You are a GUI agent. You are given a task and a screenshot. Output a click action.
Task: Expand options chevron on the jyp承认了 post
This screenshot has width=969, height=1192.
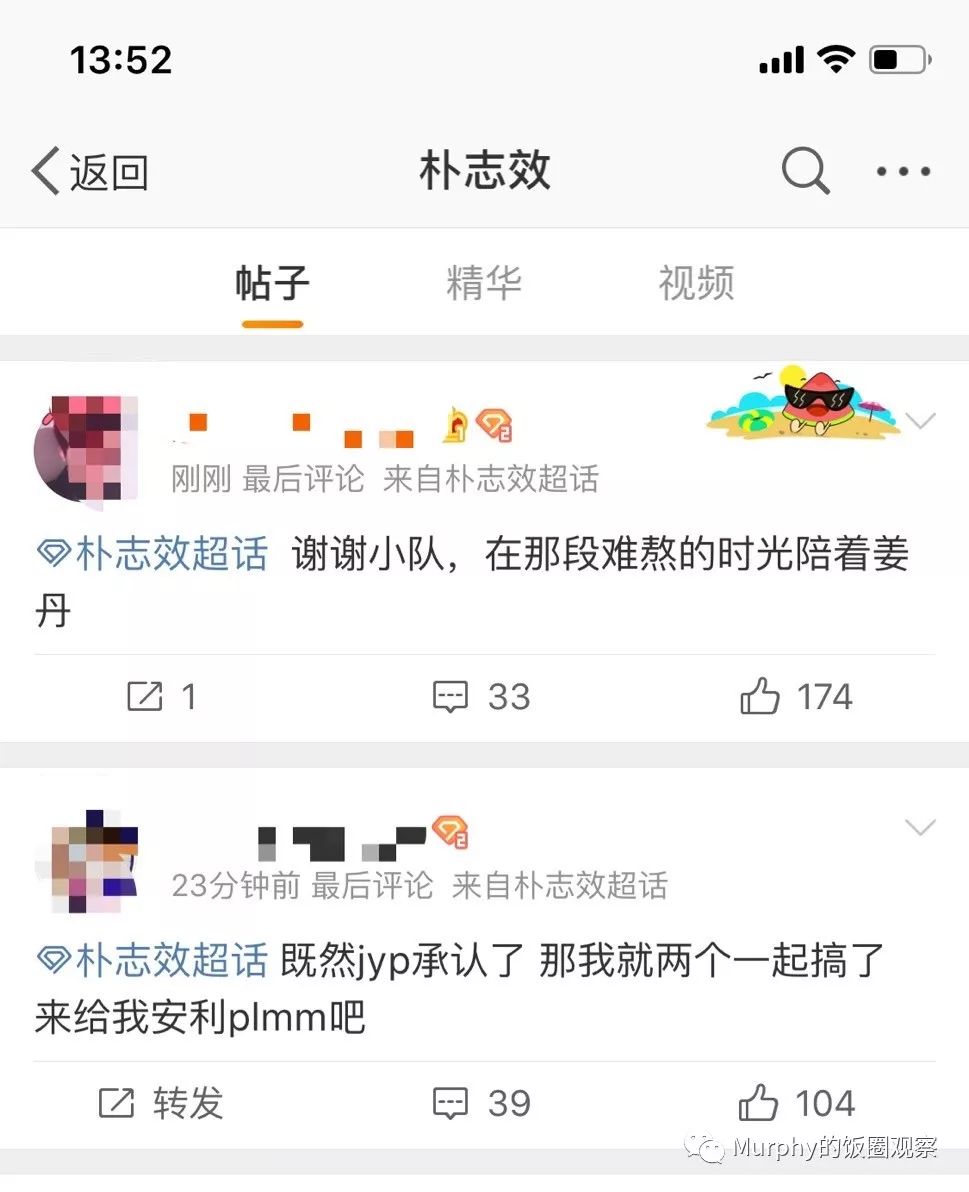(919, 827)
